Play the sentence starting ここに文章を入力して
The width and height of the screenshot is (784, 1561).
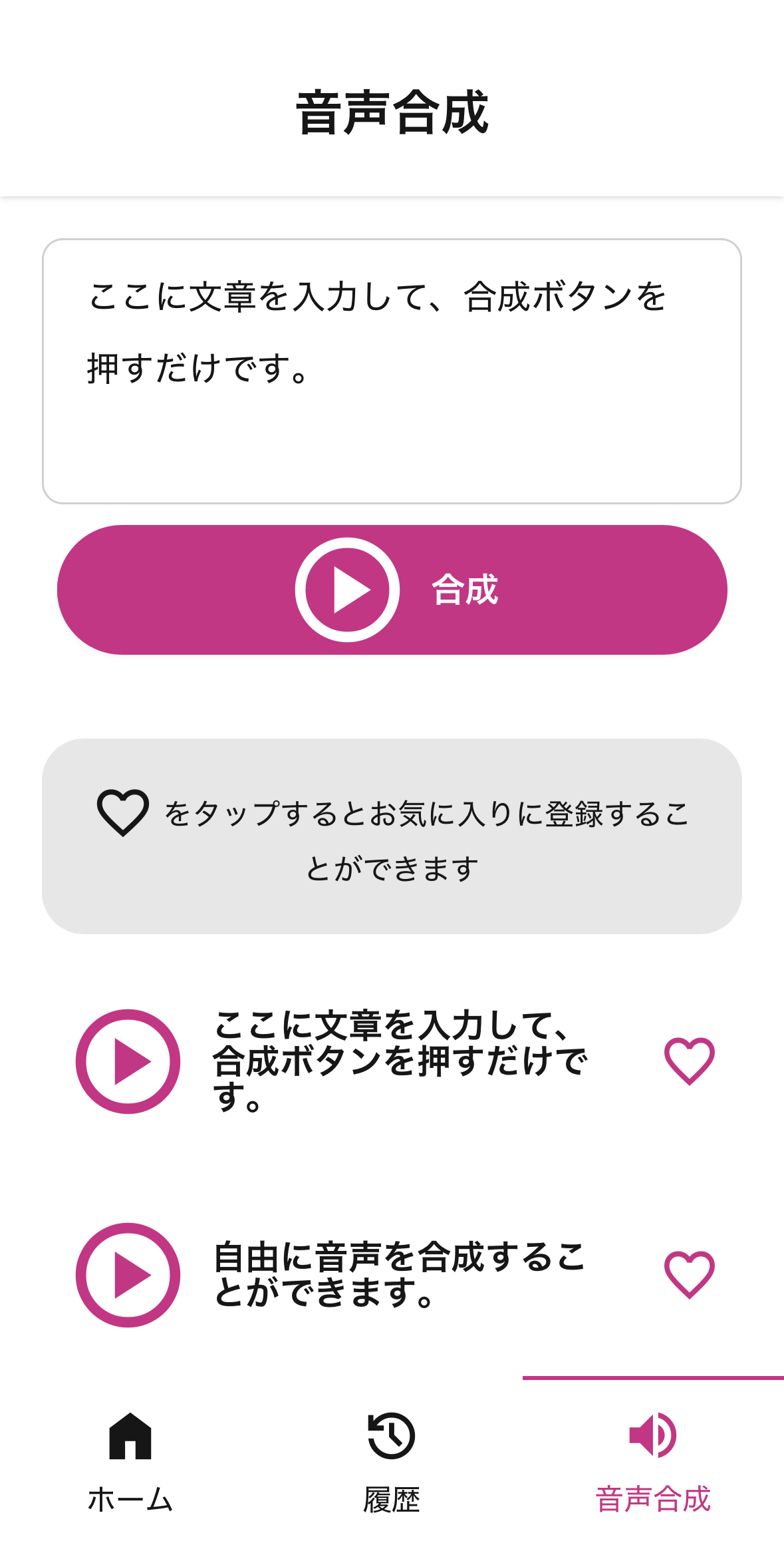[128, 1061]
